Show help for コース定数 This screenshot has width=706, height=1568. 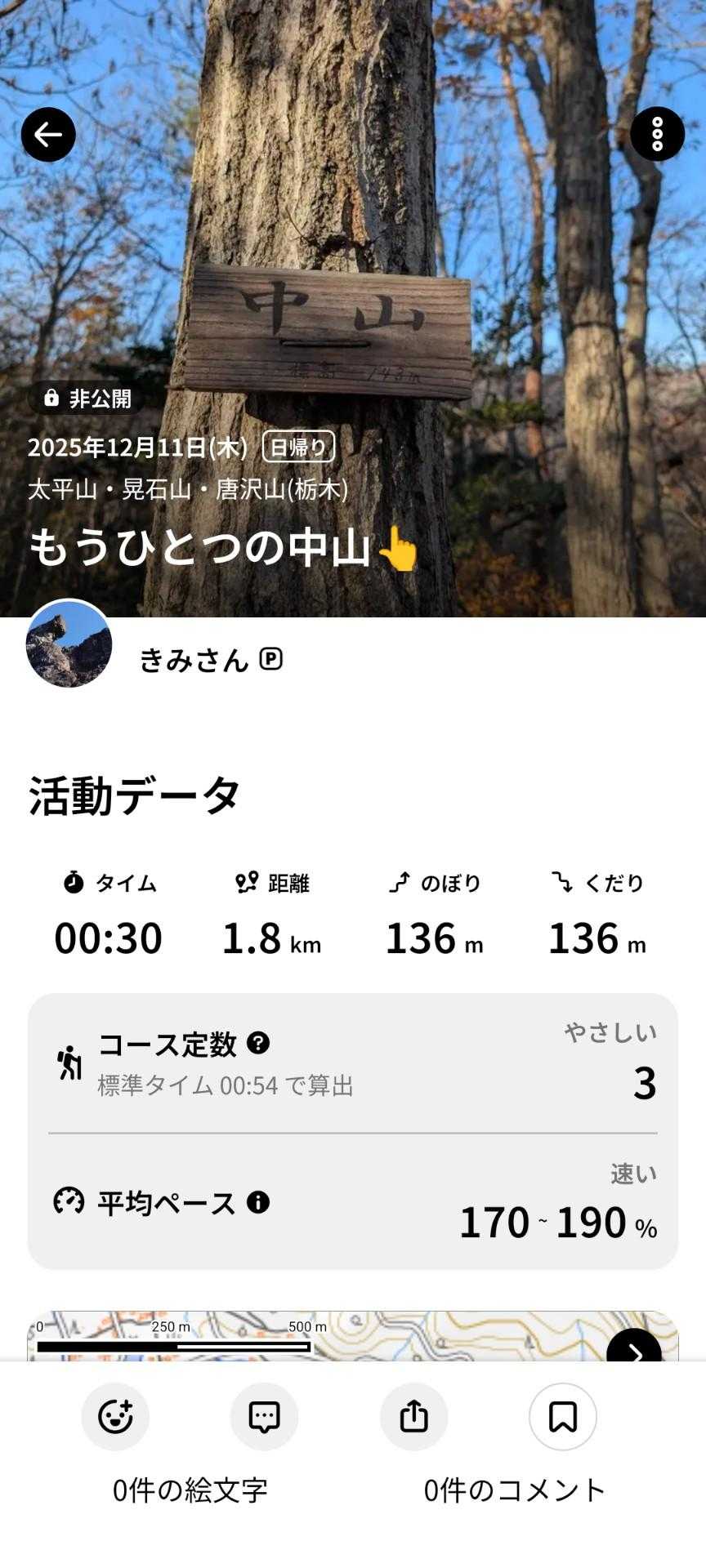(x=258, y=1043)
